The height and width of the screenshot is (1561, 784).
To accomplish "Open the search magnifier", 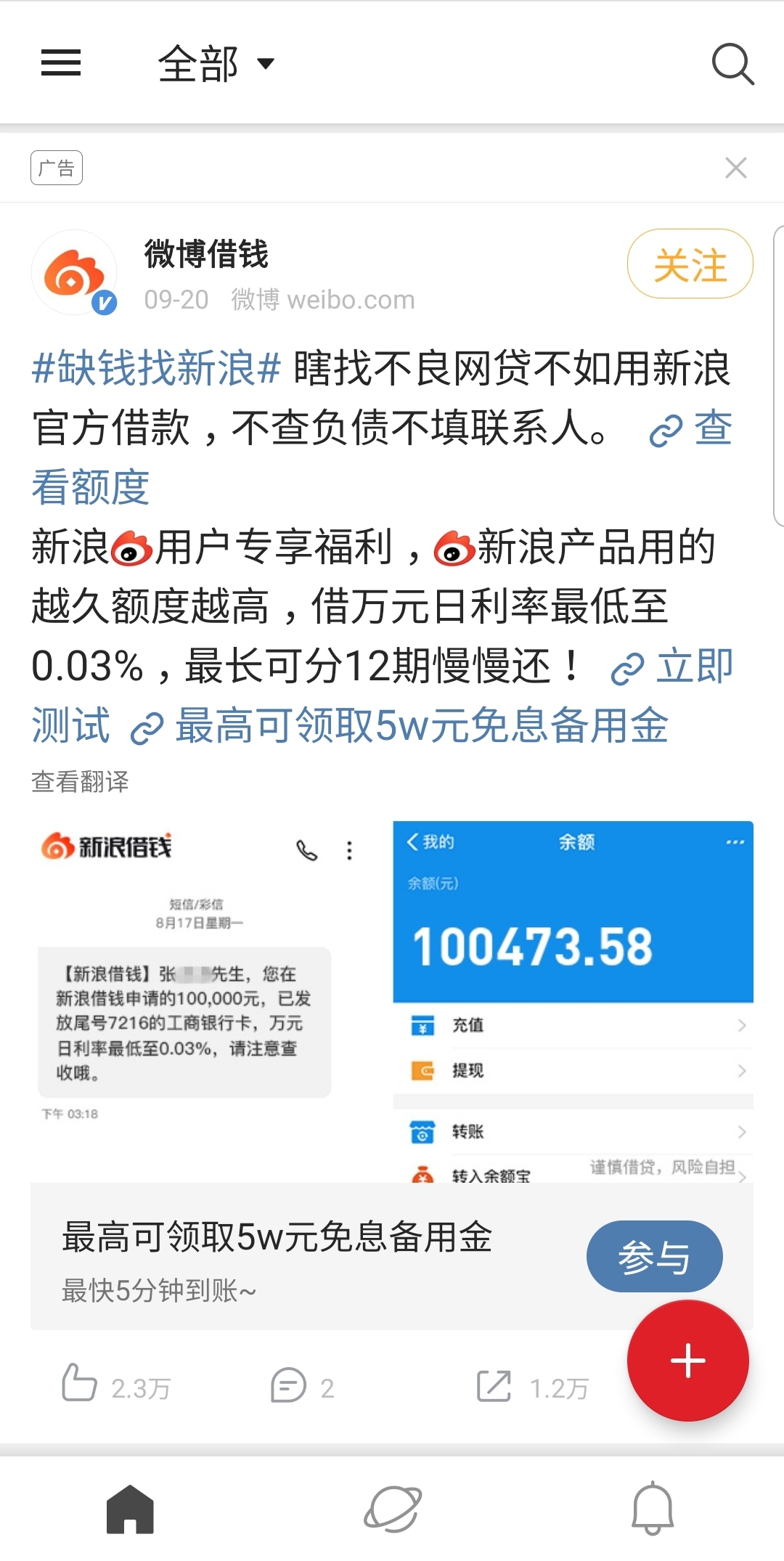I will [x=732, y=64].
